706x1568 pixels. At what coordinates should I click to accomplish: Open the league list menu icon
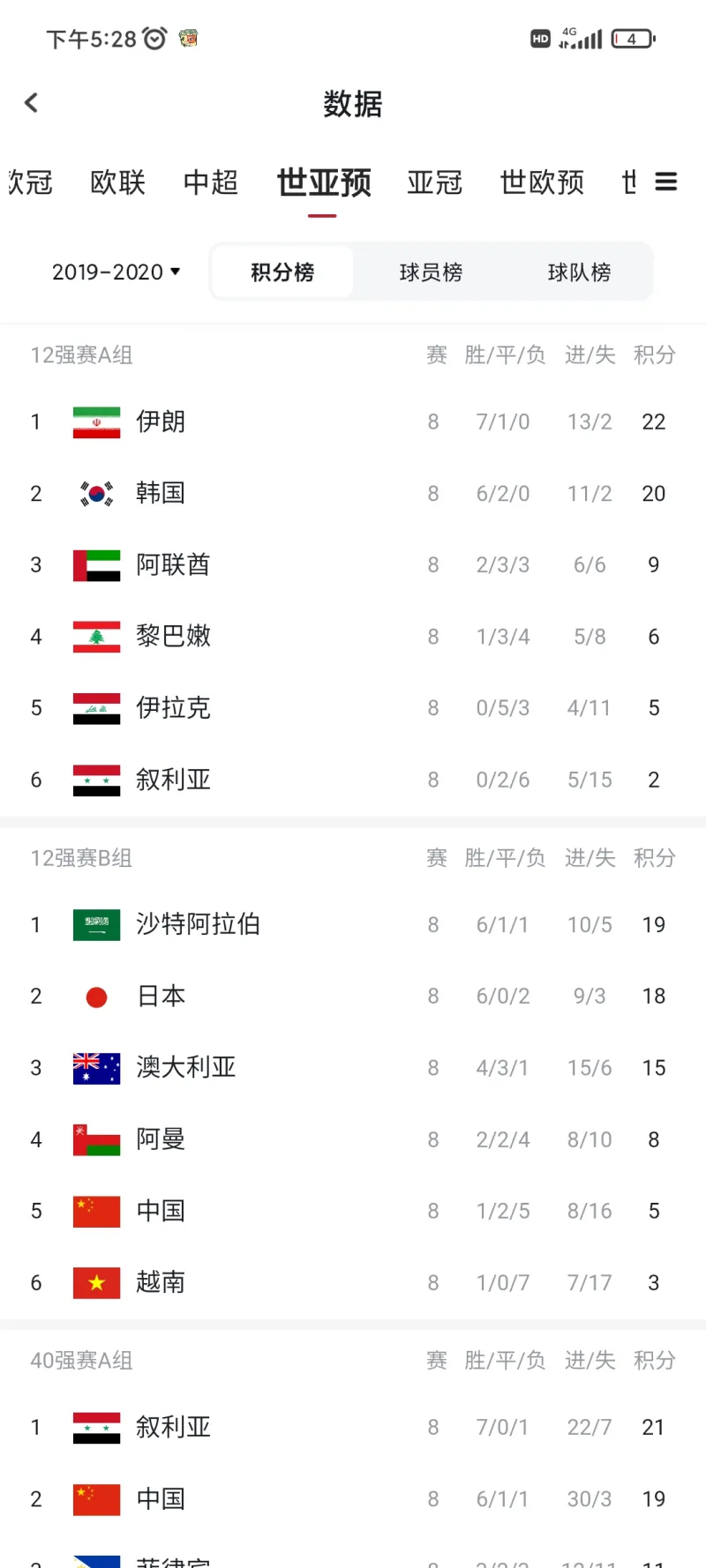(666, 182)
